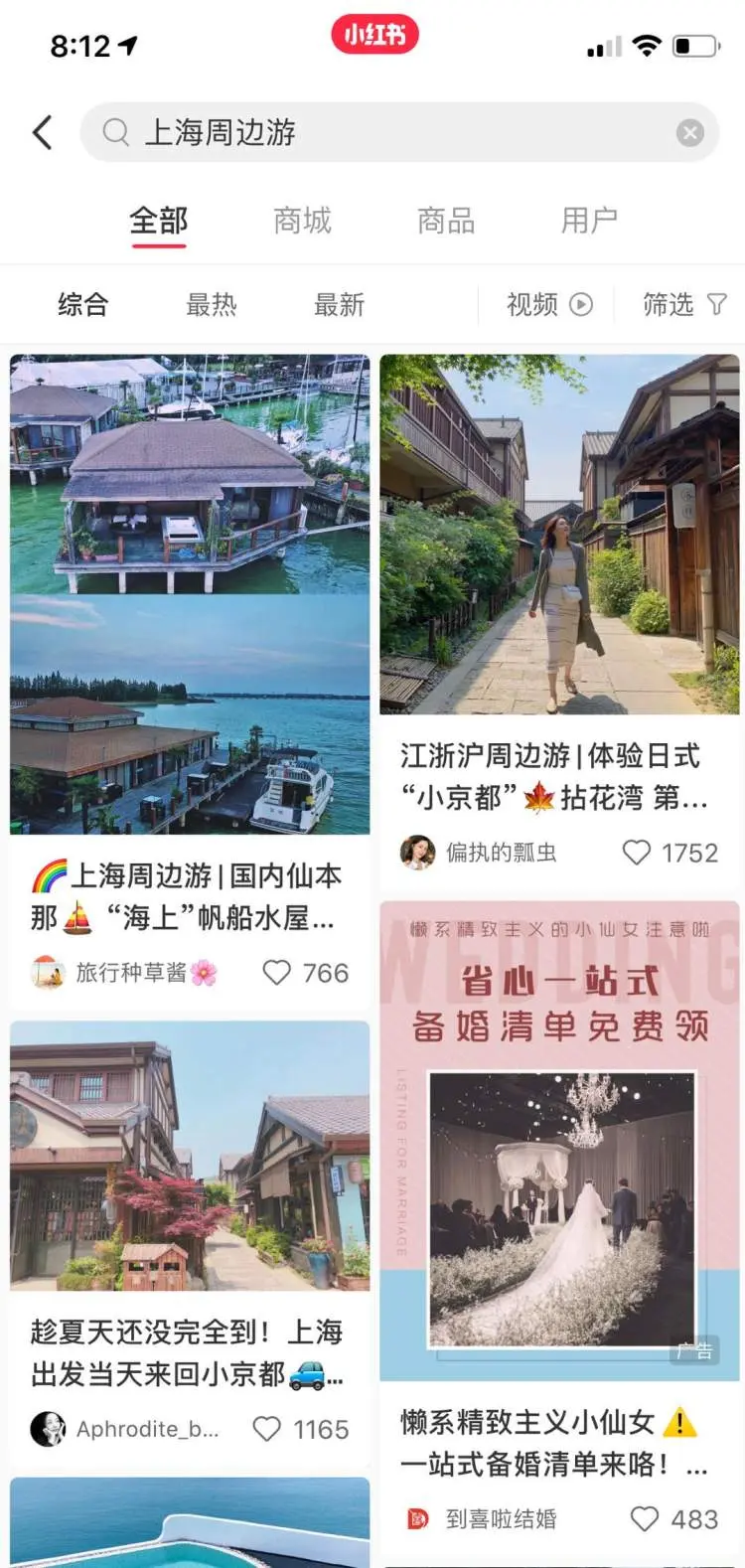
Task: Select the 全部 tab
Action: (x=159, y=221)
